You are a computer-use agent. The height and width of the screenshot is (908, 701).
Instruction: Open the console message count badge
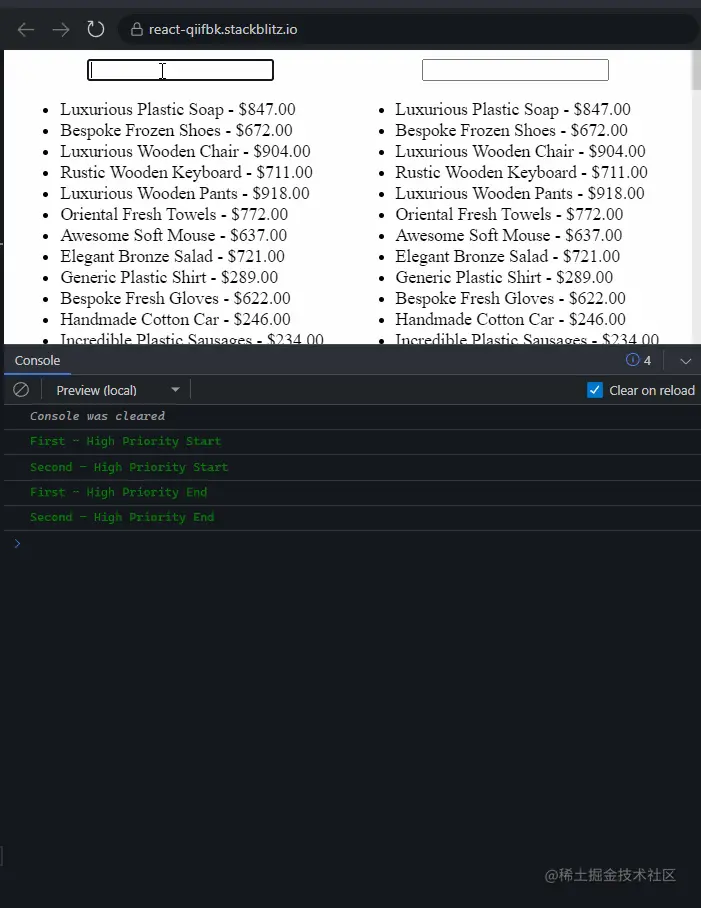click(638, 360)
